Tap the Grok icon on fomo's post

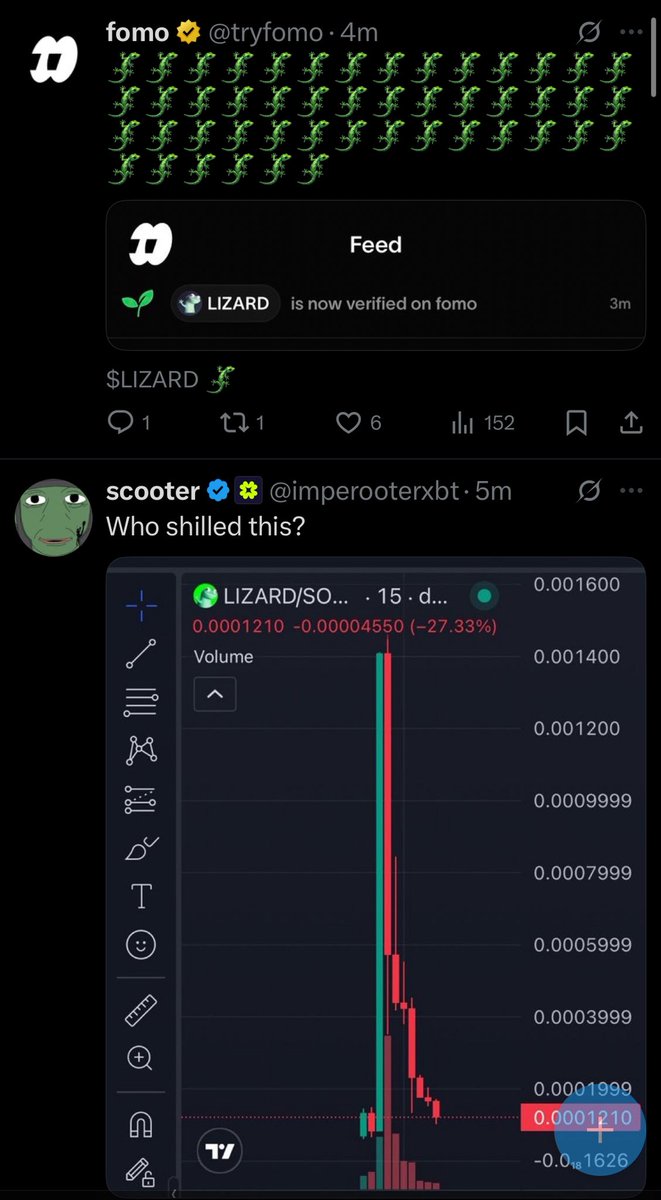pyautogui.click(x=590, y=32)
